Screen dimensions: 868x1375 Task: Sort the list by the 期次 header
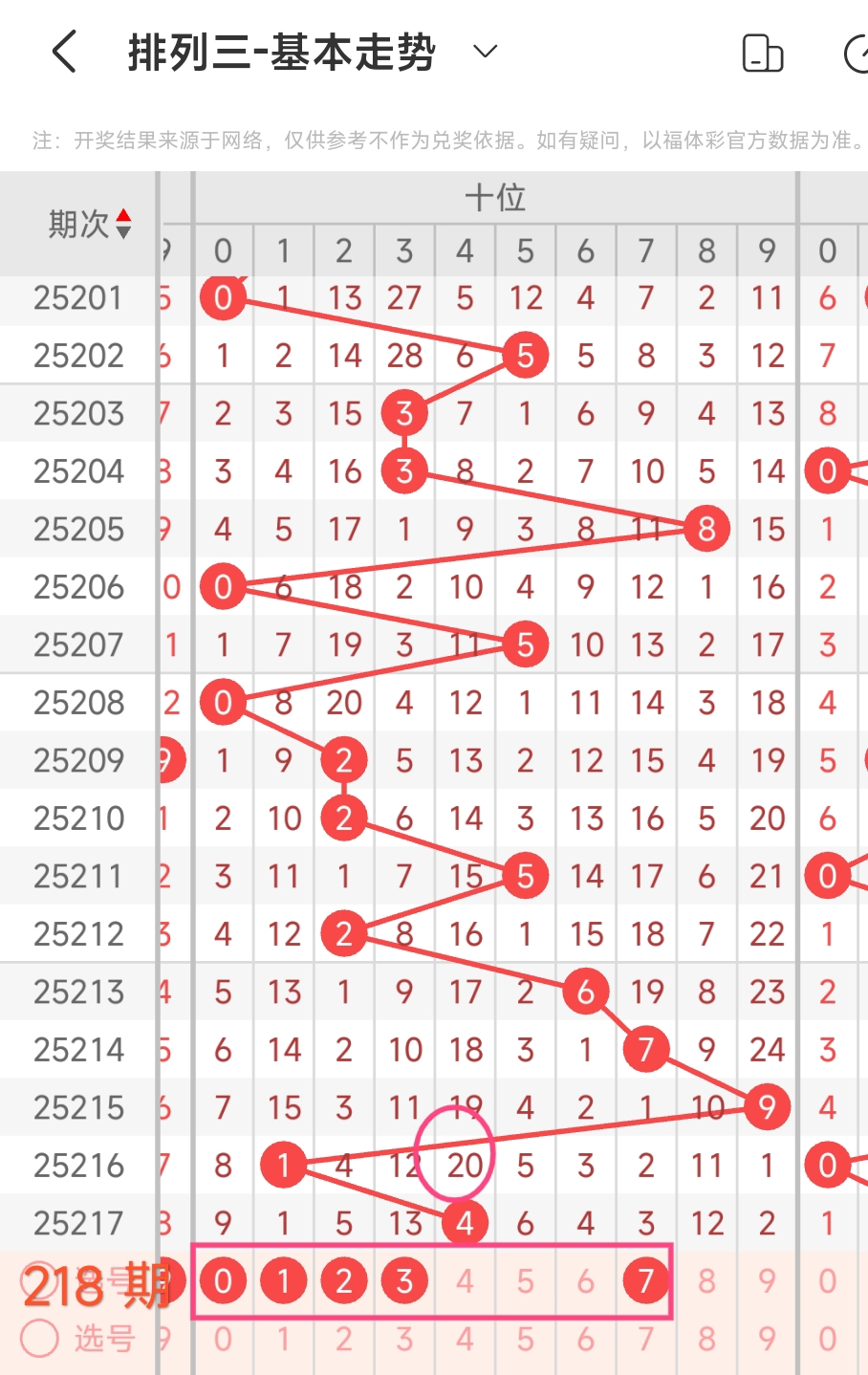91,225
